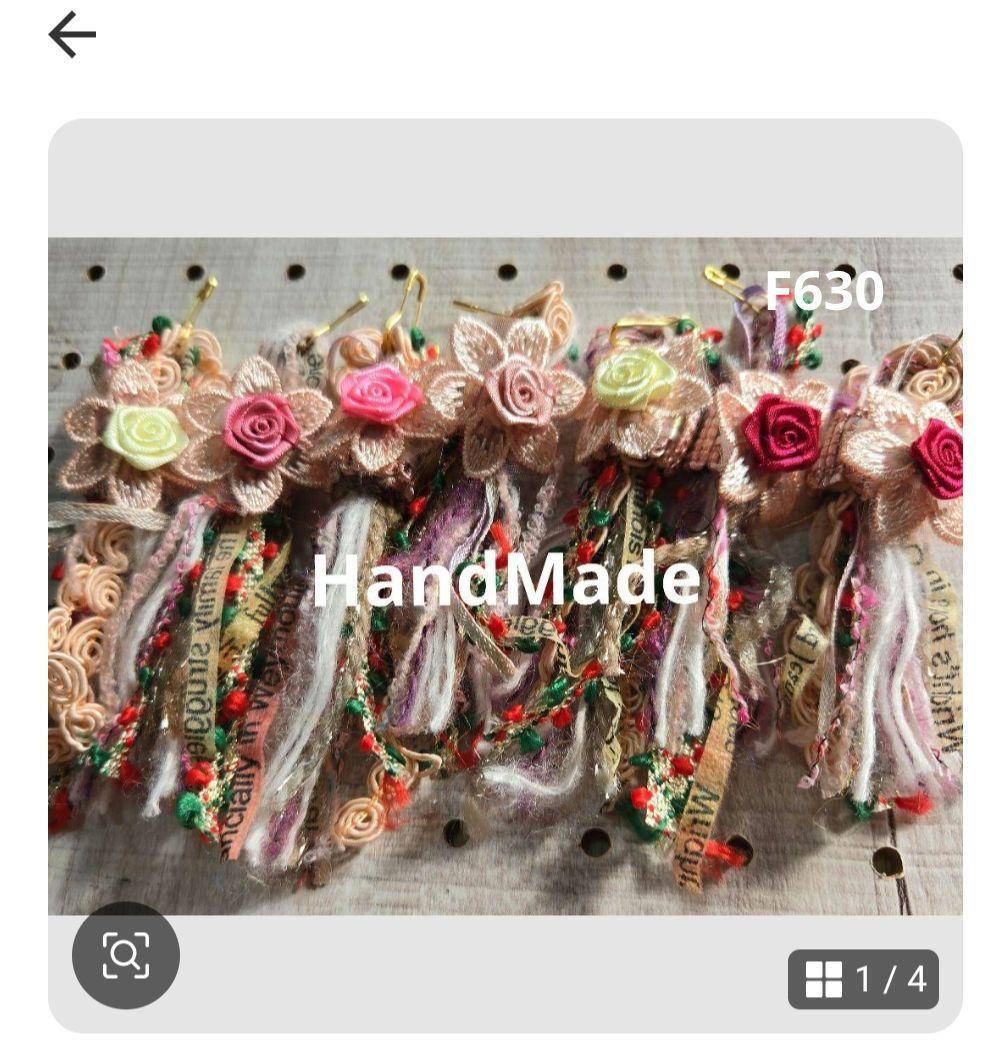Screen dimensions: 988x1052
Task: Open the handmade flower tassel product photo
Action: pos(505,575)
